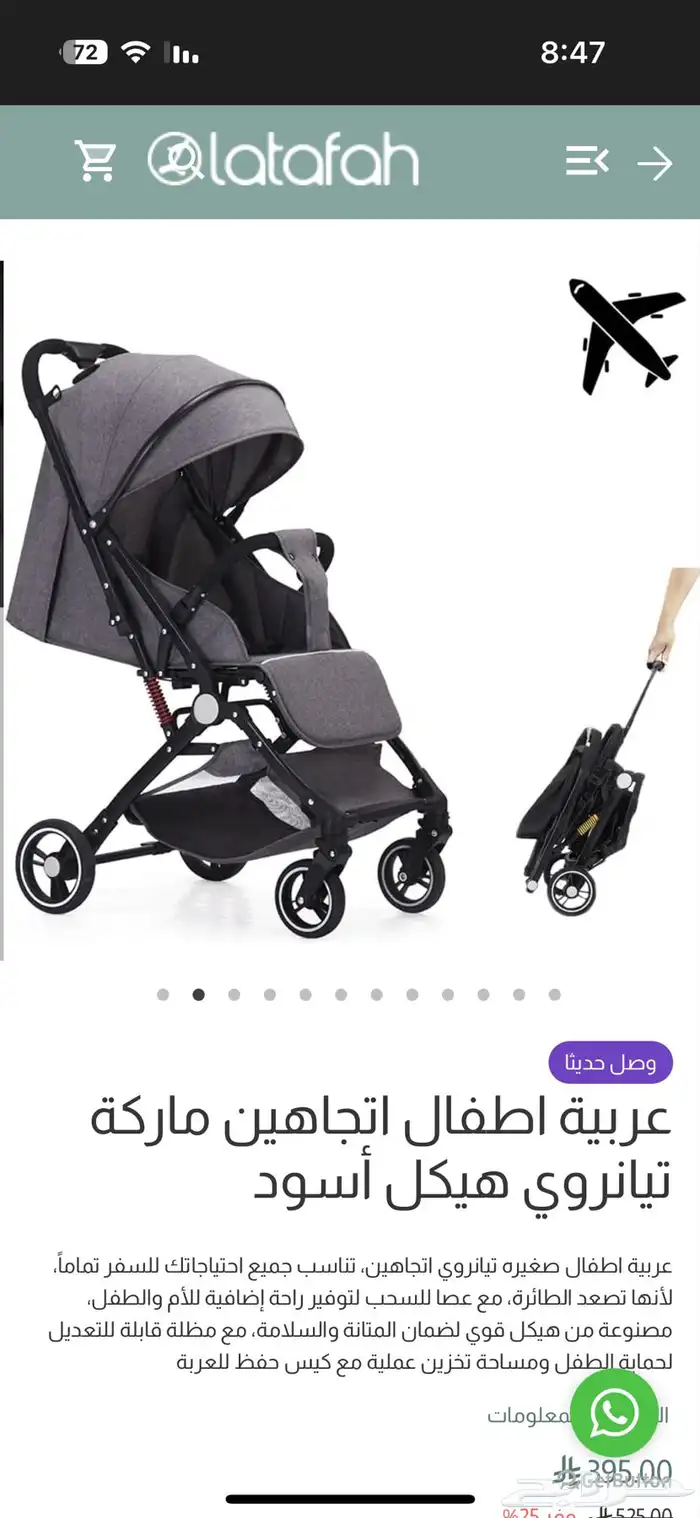
Task: Go to Latafah home via logo
Action: (284, 161)
